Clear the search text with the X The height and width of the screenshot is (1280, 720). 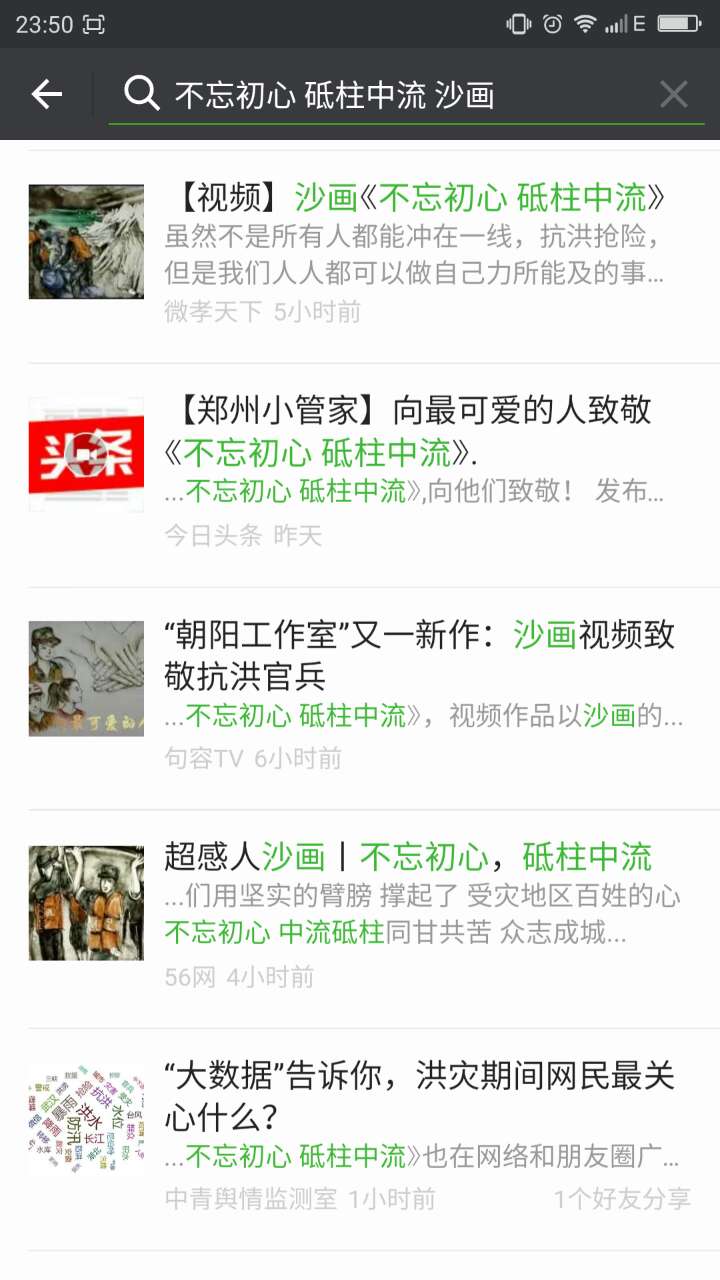pos(674,95)
